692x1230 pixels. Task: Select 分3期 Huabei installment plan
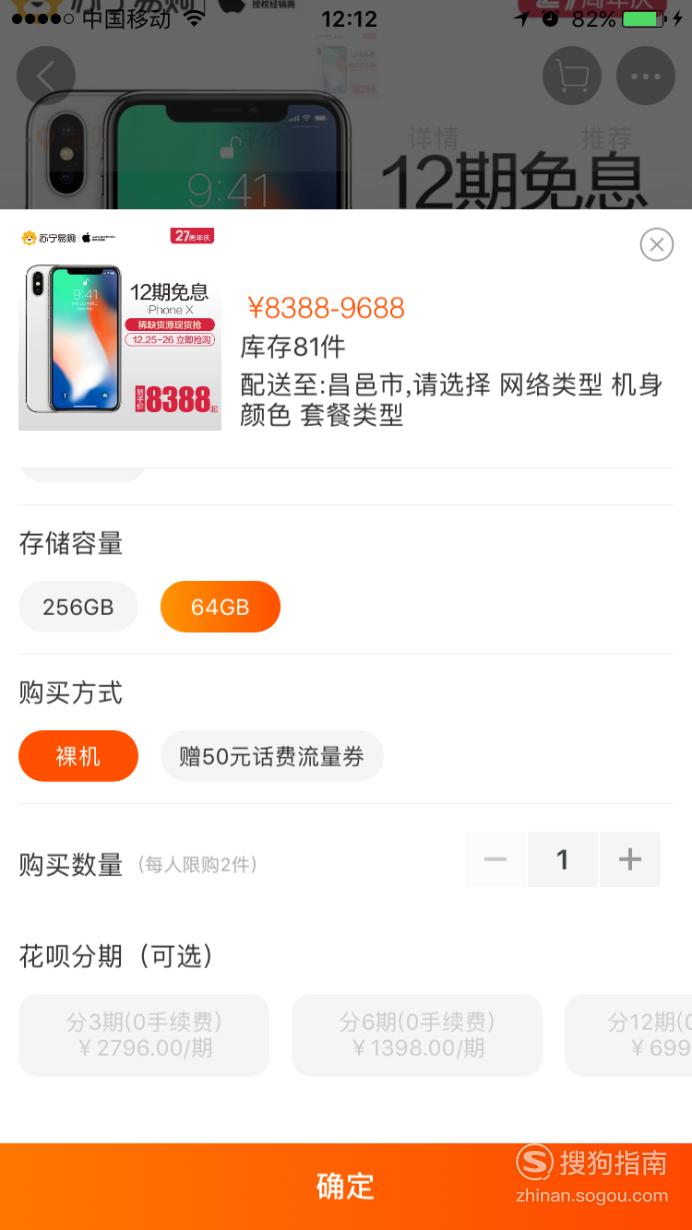tap(144, 1035)
